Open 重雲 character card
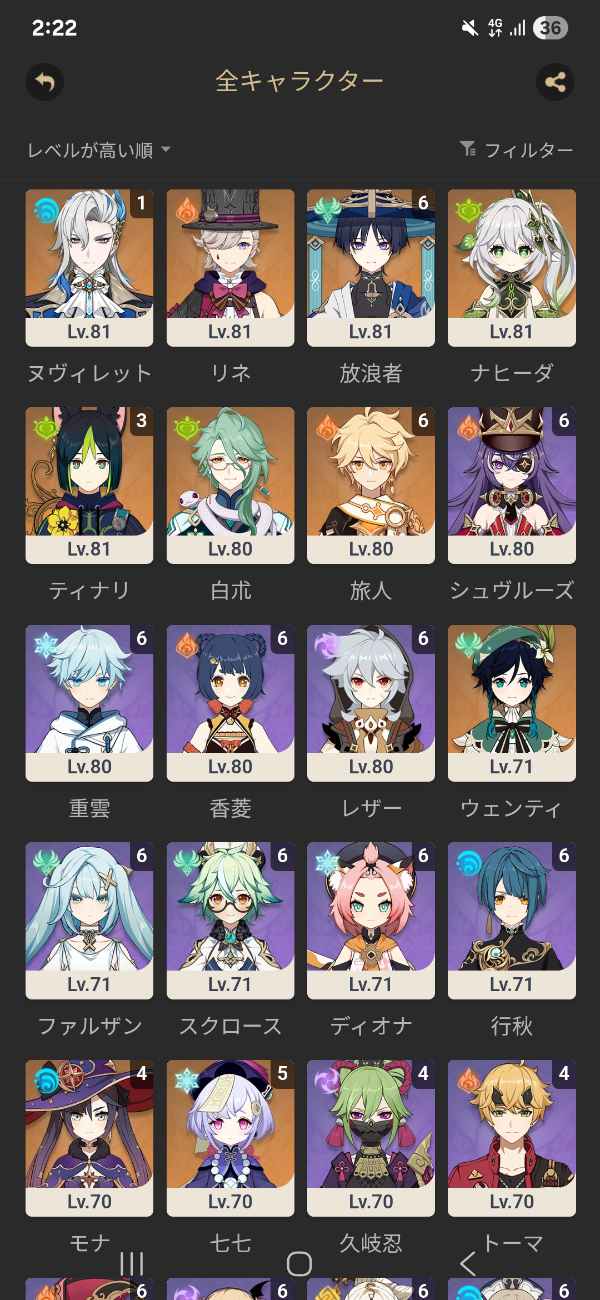Viewport: 600px width, 1300px height. pos(89,703)
